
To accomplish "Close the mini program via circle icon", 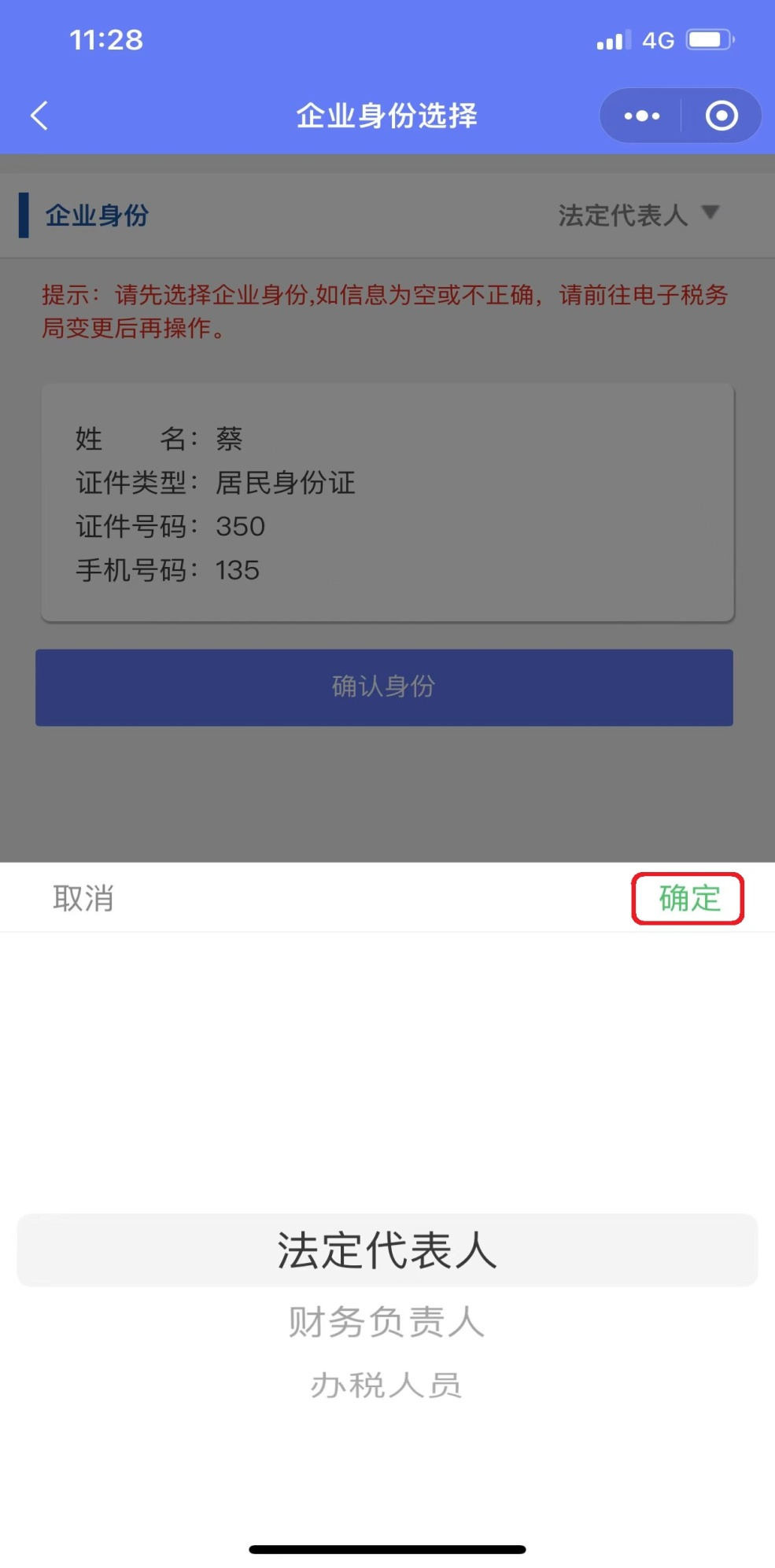I will [721, 116].
